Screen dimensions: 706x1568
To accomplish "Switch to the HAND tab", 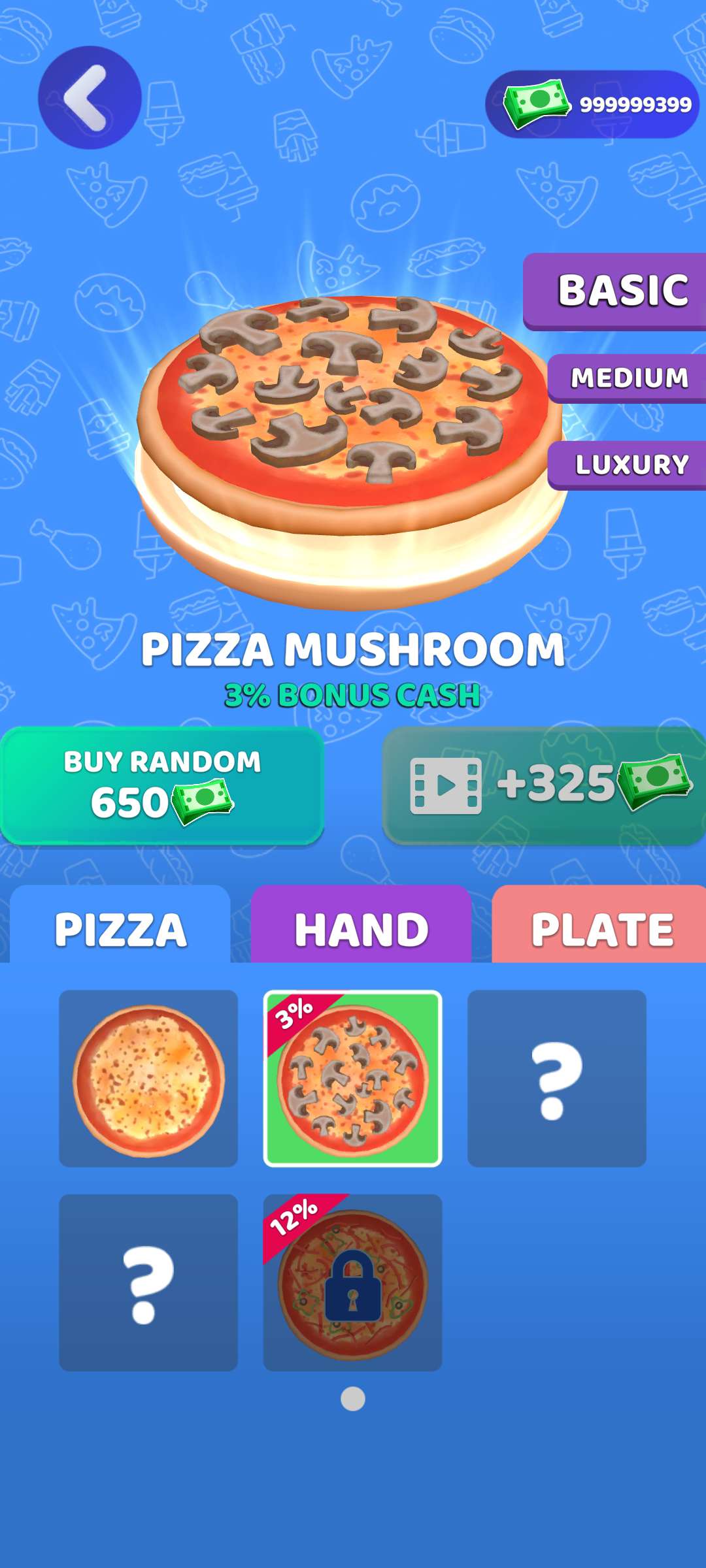I will point(361,928).
